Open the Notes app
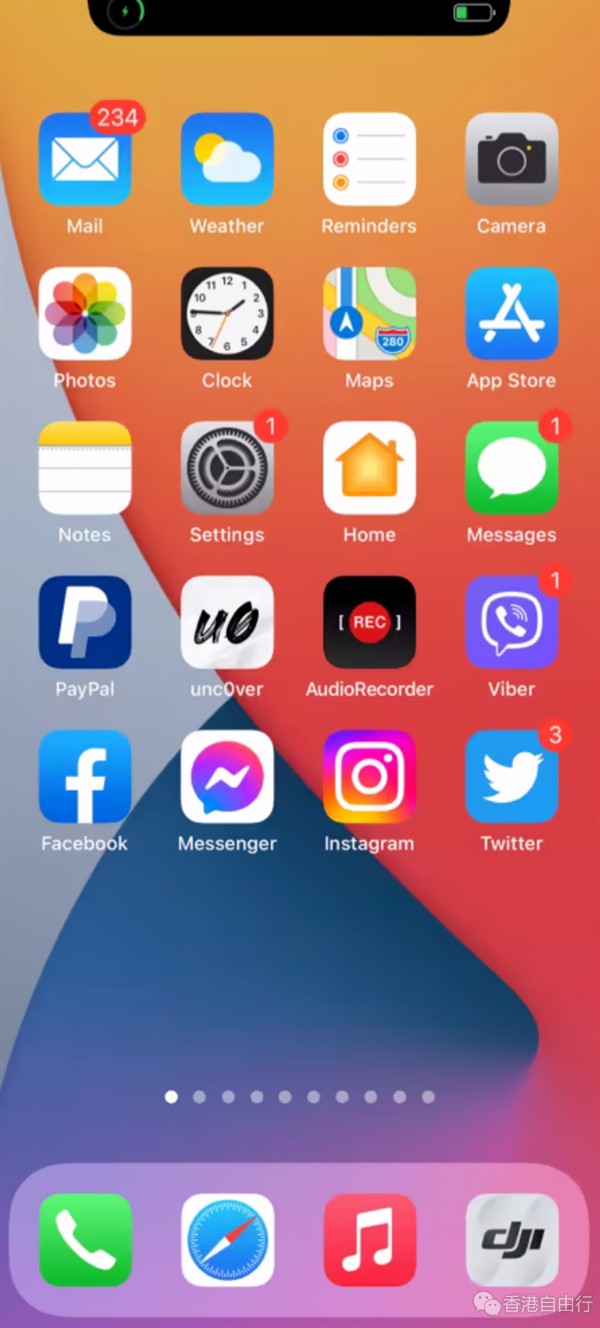The width and height of the screenshot is (600, 1328). 85,468
